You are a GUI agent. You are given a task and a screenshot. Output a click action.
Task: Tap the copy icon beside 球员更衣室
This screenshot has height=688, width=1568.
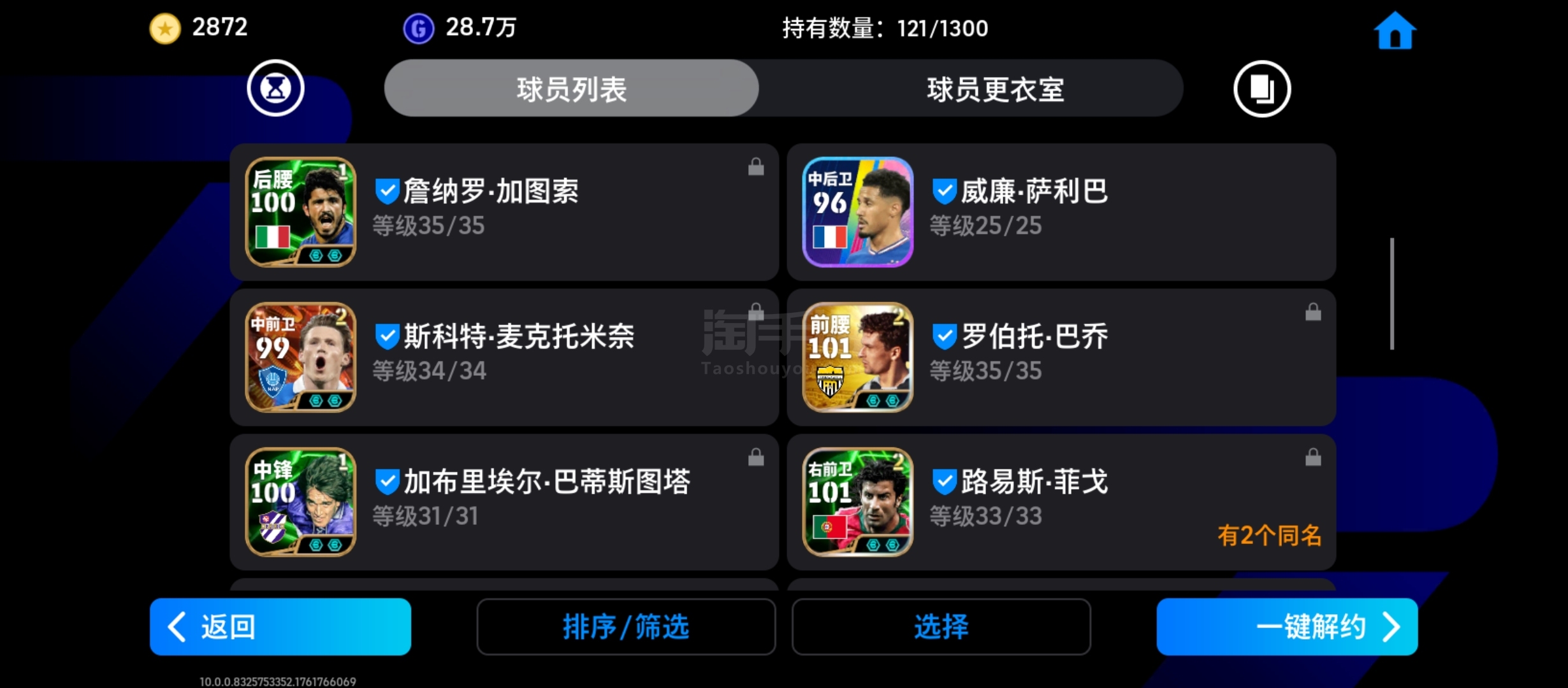pos(1261,89)
